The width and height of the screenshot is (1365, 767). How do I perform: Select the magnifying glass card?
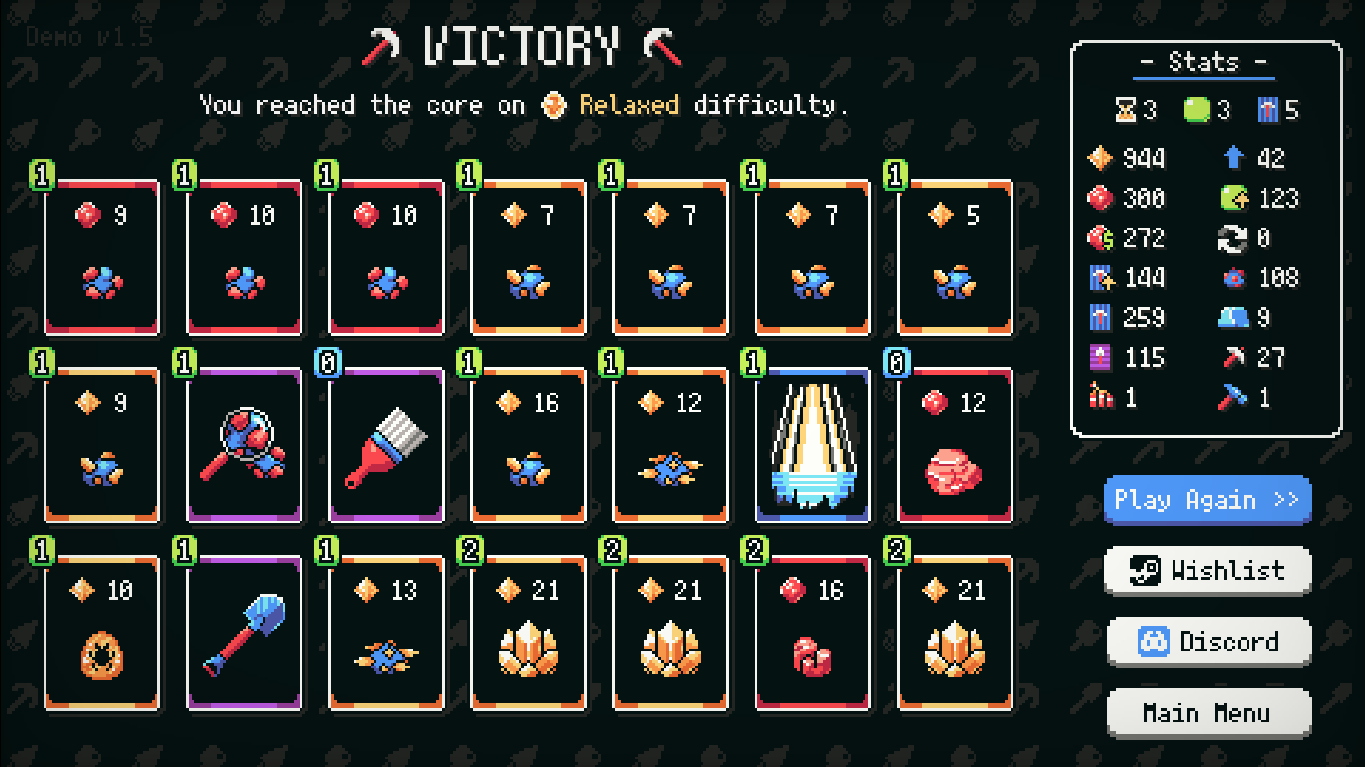click(244, 445)
